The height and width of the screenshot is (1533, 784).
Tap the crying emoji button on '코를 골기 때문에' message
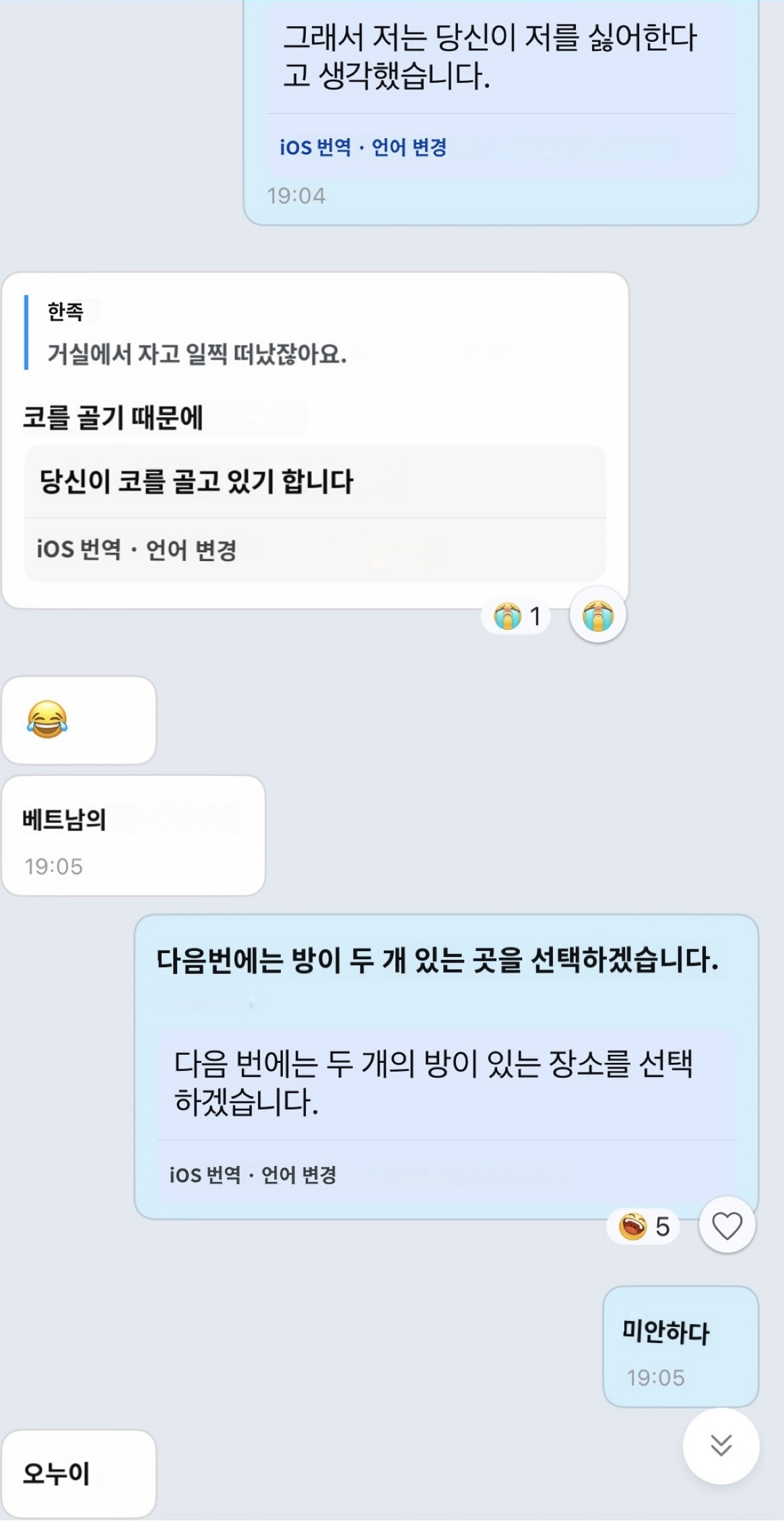pyautogui.click(x=597, y=616)
